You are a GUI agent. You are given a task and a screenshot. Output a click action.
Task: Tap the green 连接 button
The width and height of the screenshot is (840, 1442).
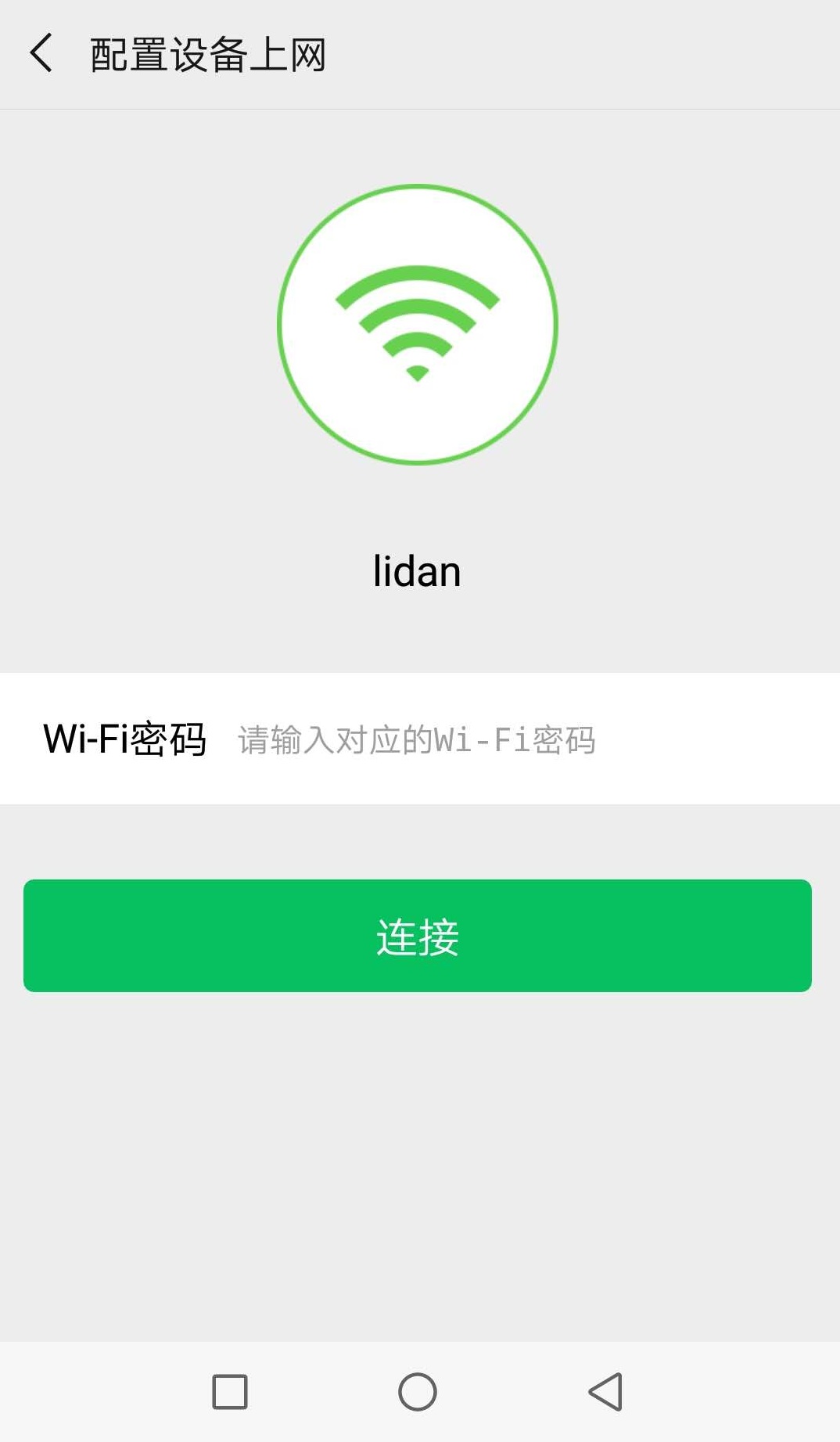point(418,936)
